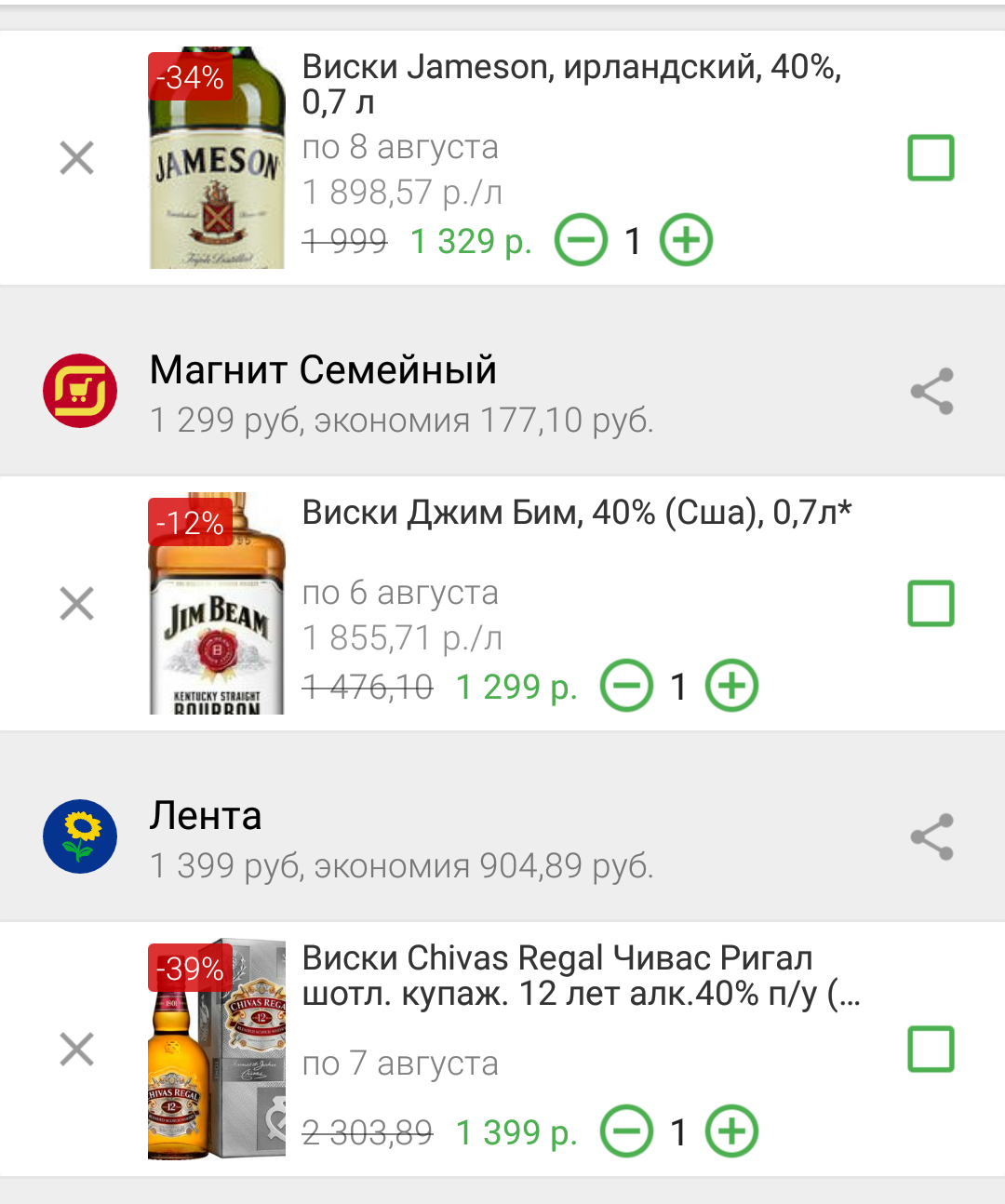
Task: Add one more Джим Бим bottle
Action: 732,687
